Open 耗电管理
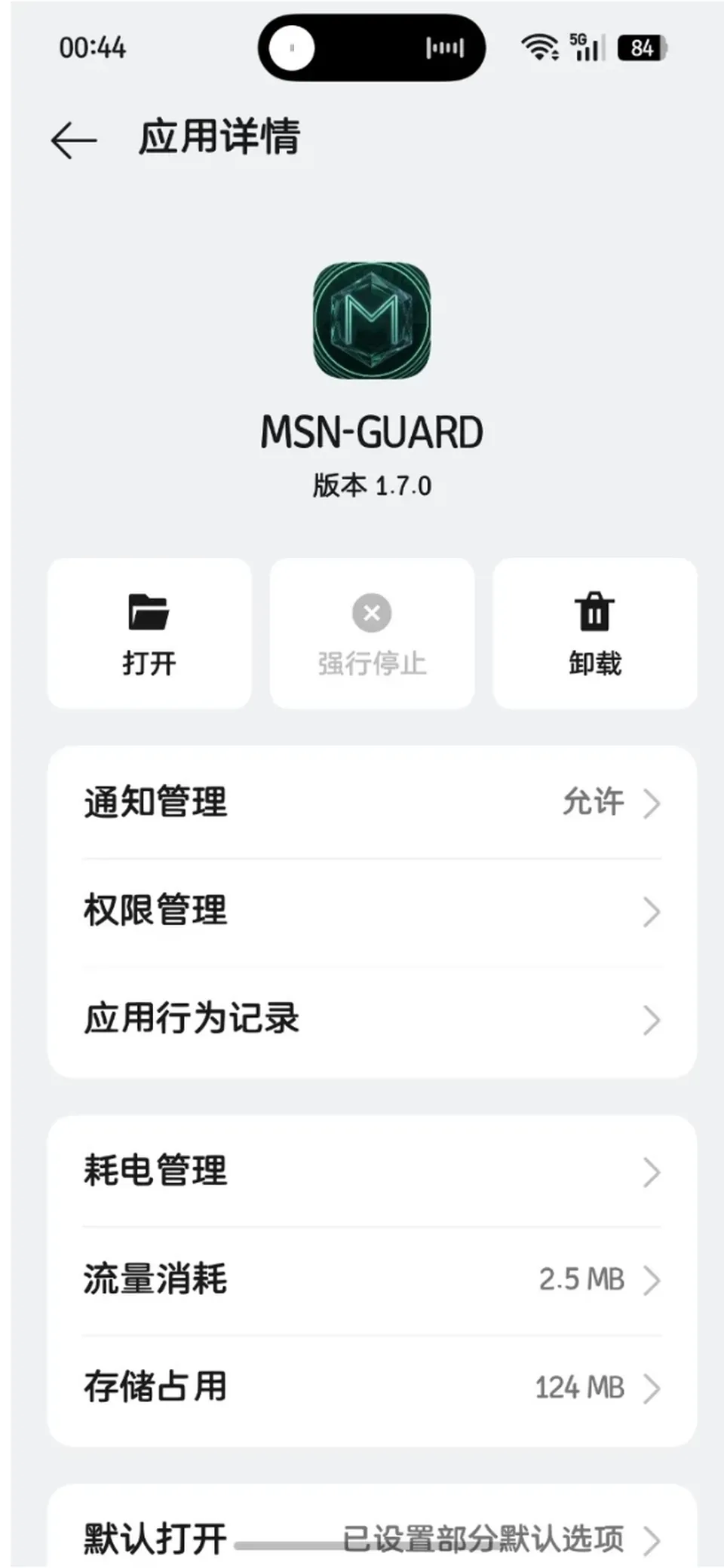724x1568 pixels. point(372,1171)
